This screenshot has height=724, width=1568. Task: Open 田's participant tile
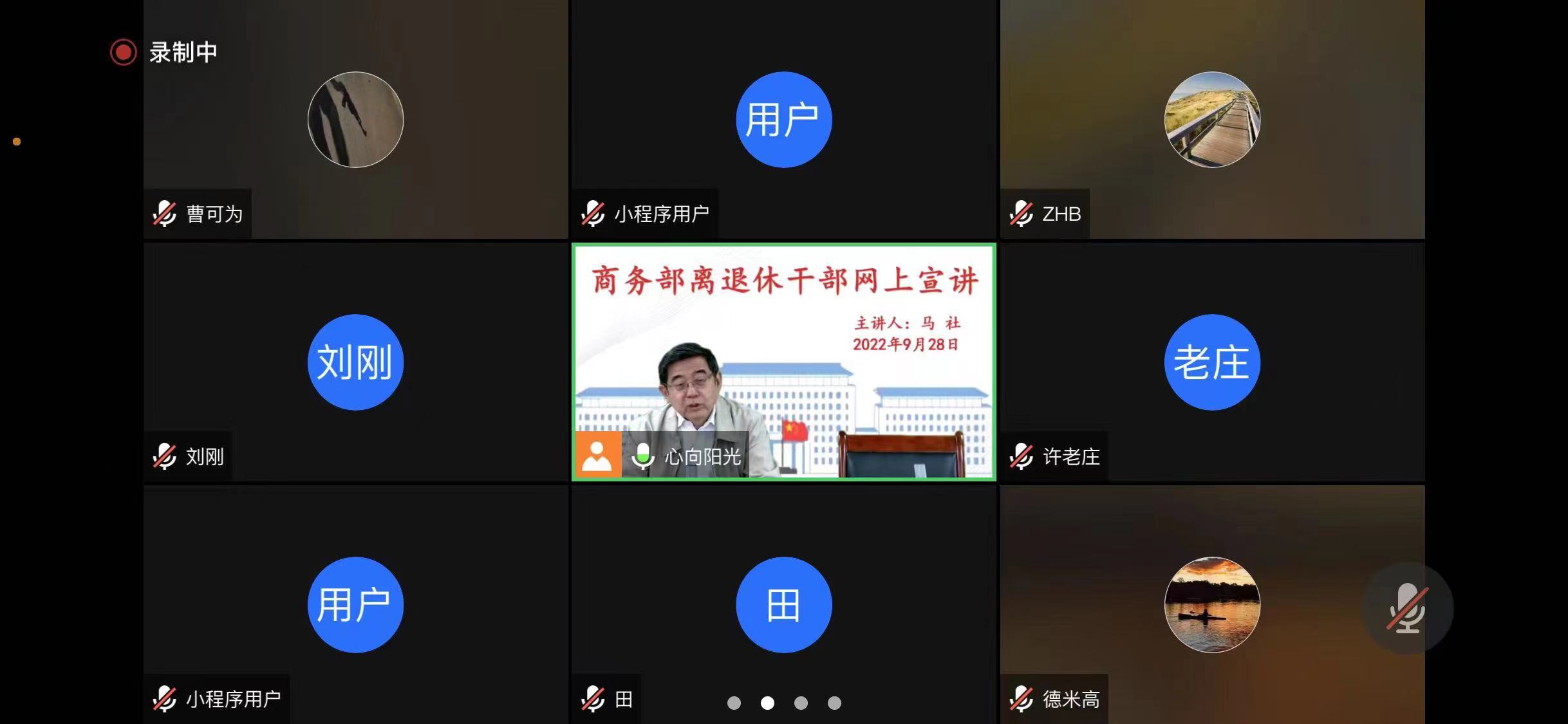pyautogui.click(x=783, y=605)
